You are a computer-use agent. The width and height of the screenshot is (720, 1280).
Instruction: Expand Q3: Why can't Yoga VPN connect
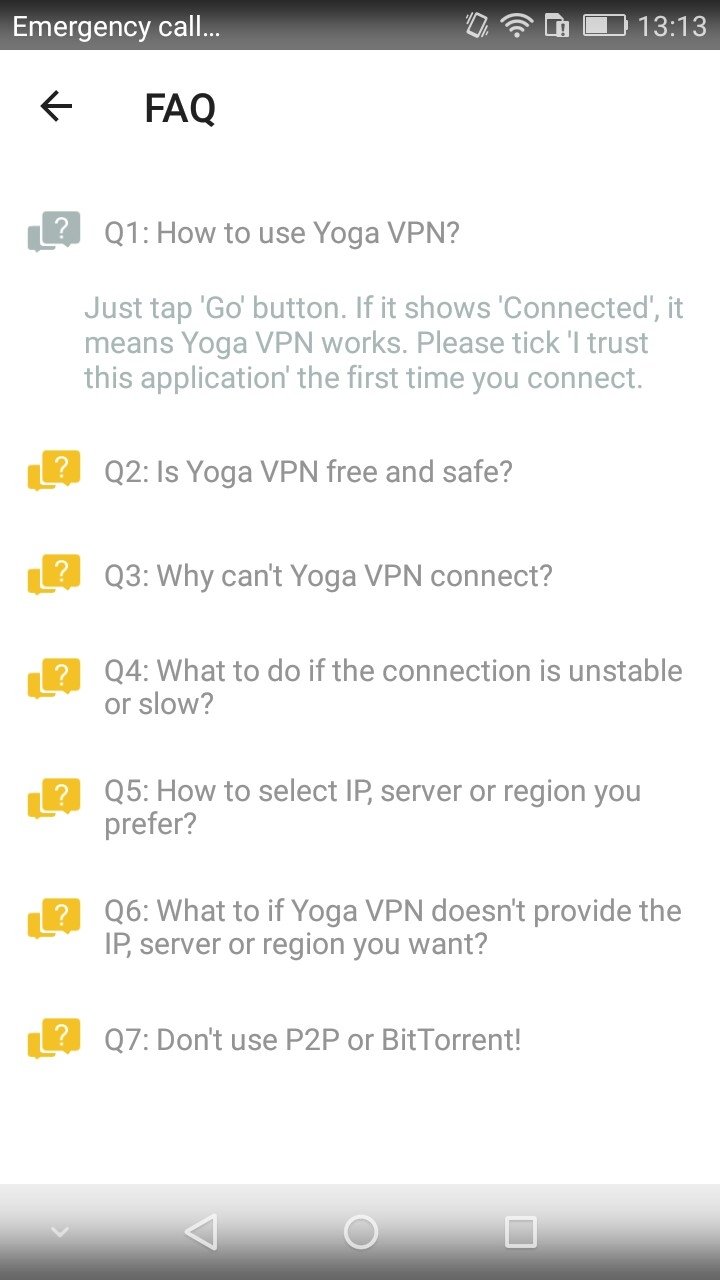[360, 576]
